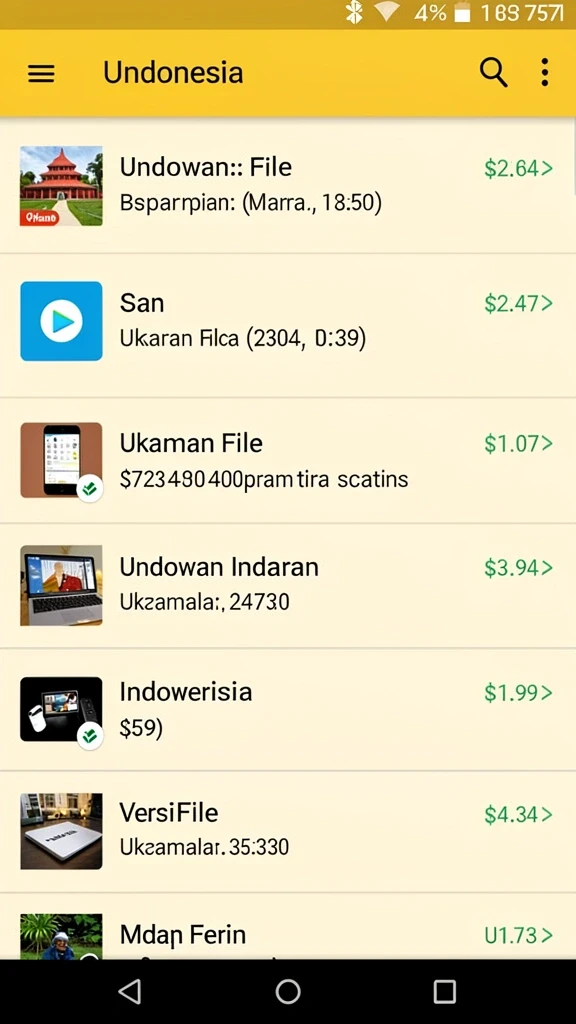Open the VersiFile entry
Screen dimensions: 576x1024
tap(288, 831)
